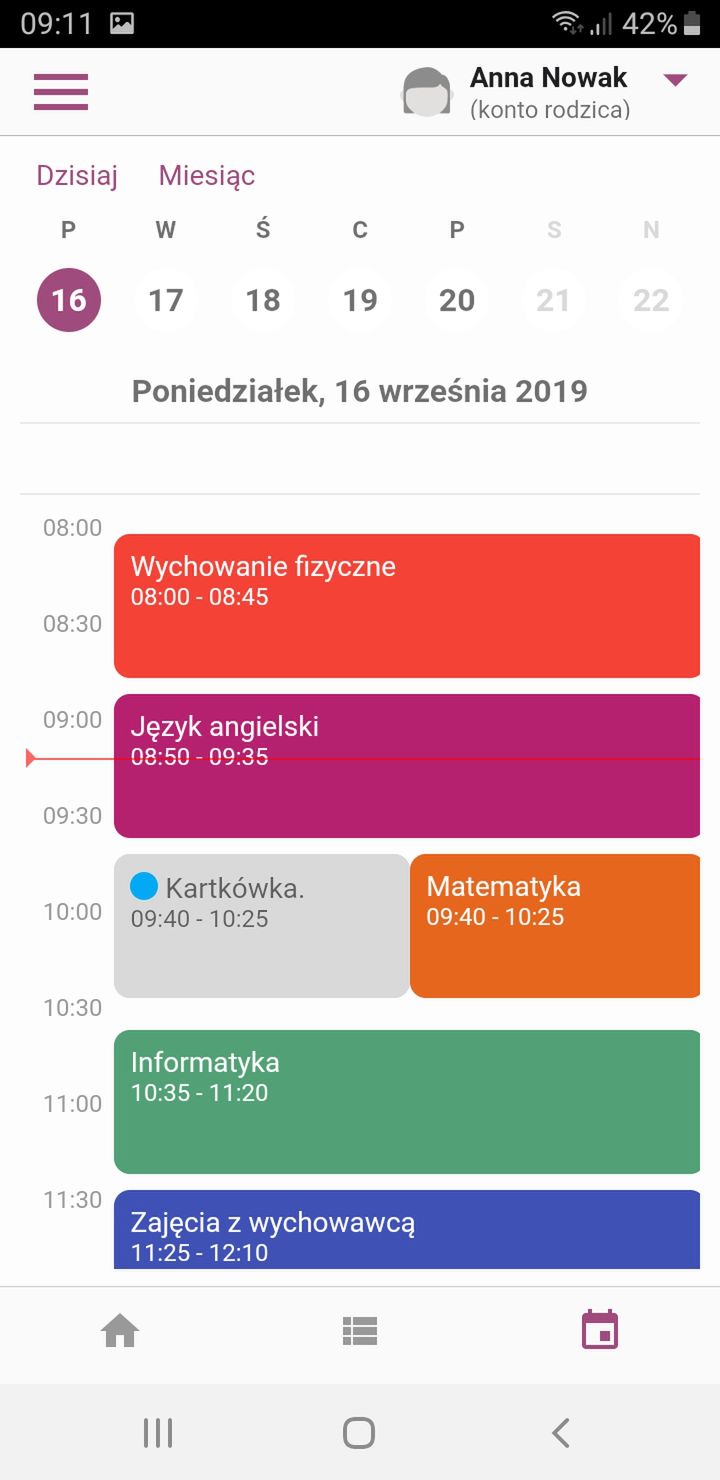Select day 17 in the week strip

(x=166, y=300)
